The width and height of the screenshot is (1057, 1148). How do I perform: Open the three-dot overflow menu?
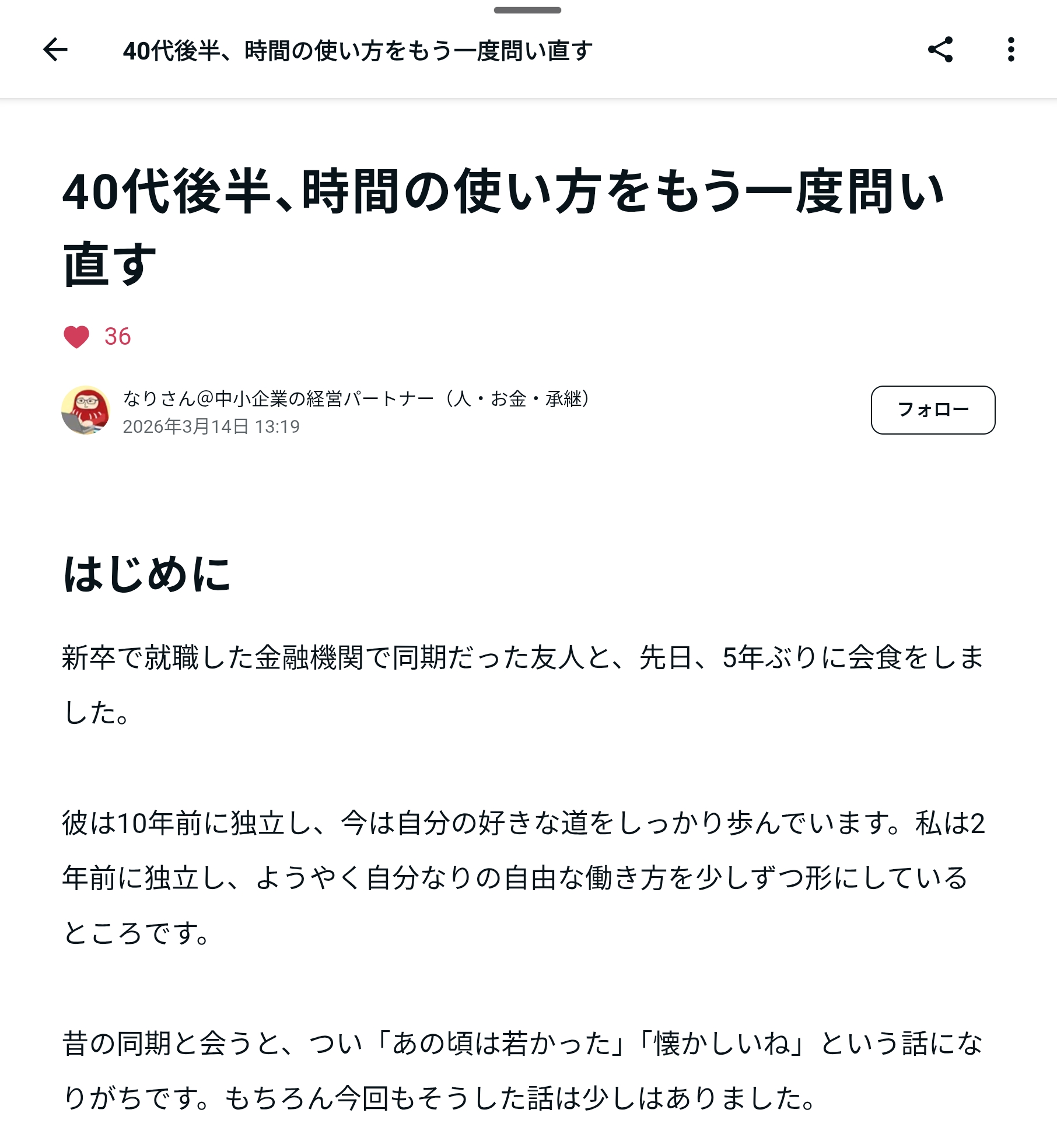[1011, 50]
